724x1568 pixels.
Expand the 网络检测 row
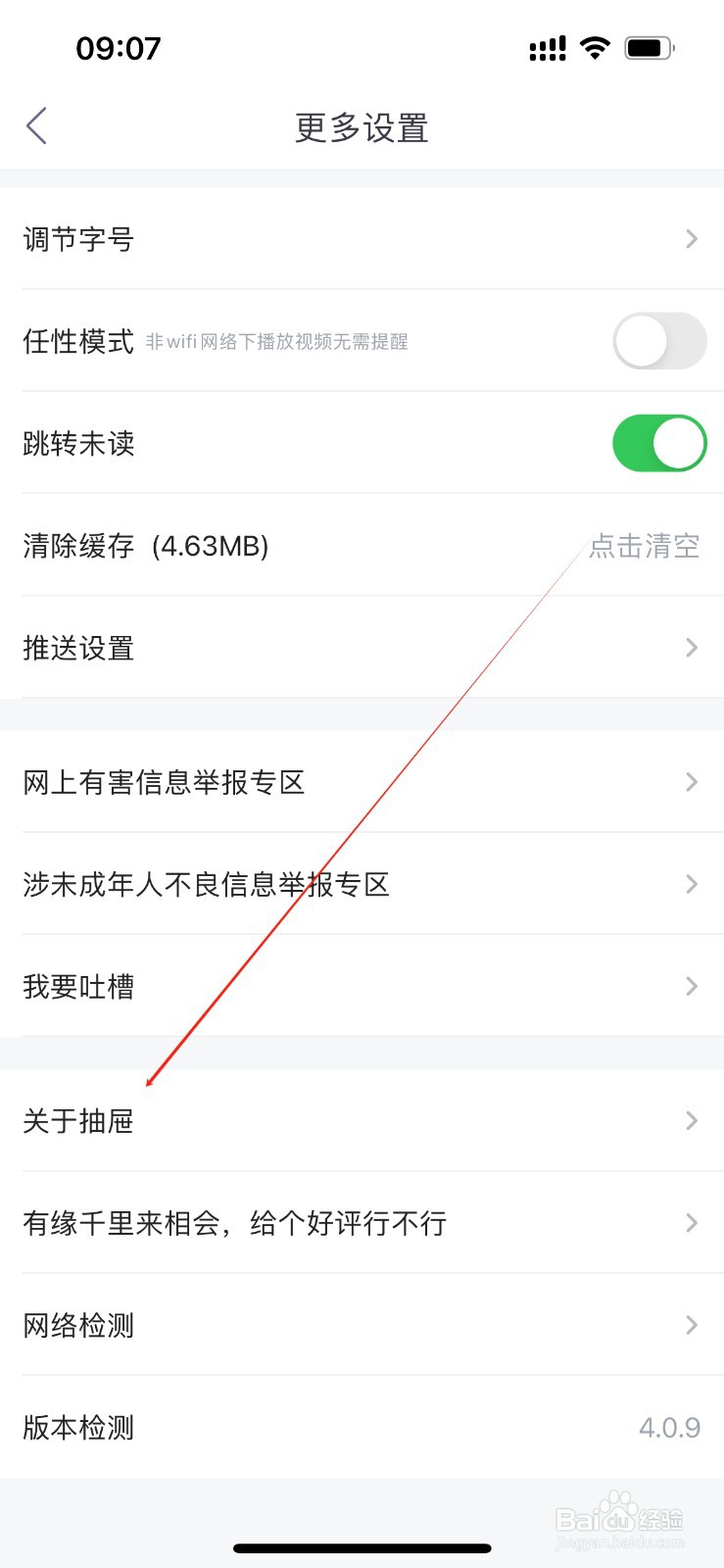(x=362, y=1325)
